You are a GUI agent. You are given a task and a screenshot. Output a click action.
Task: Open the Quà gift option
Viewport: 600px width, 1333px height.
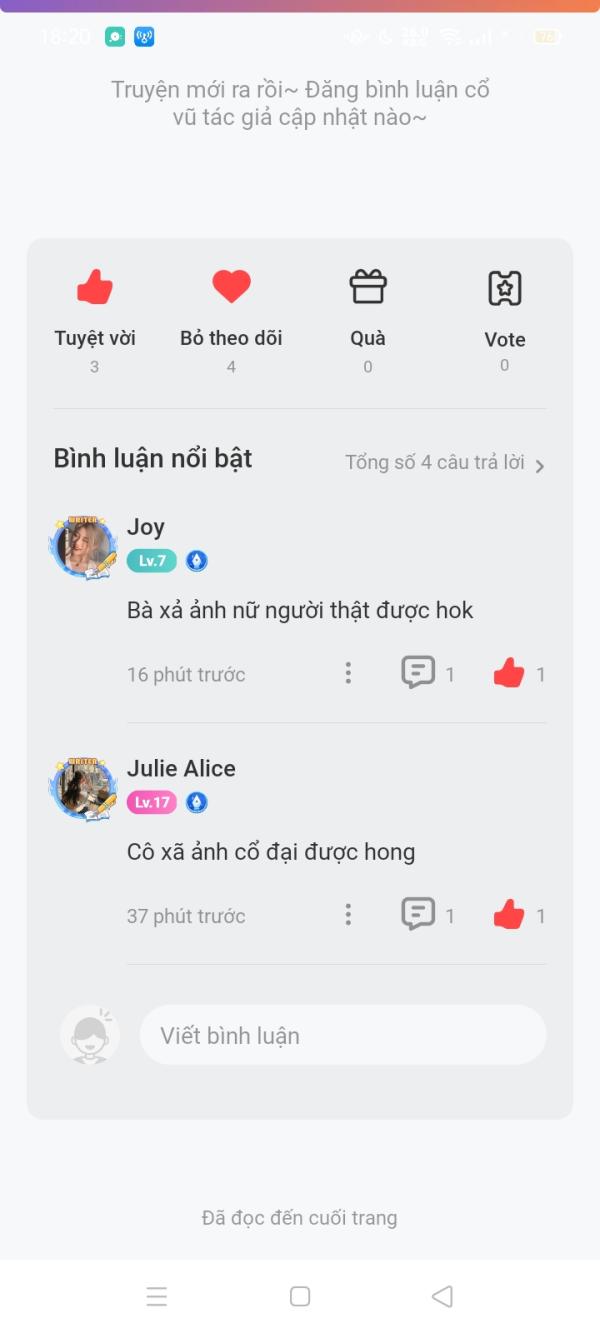click(368, 288)
